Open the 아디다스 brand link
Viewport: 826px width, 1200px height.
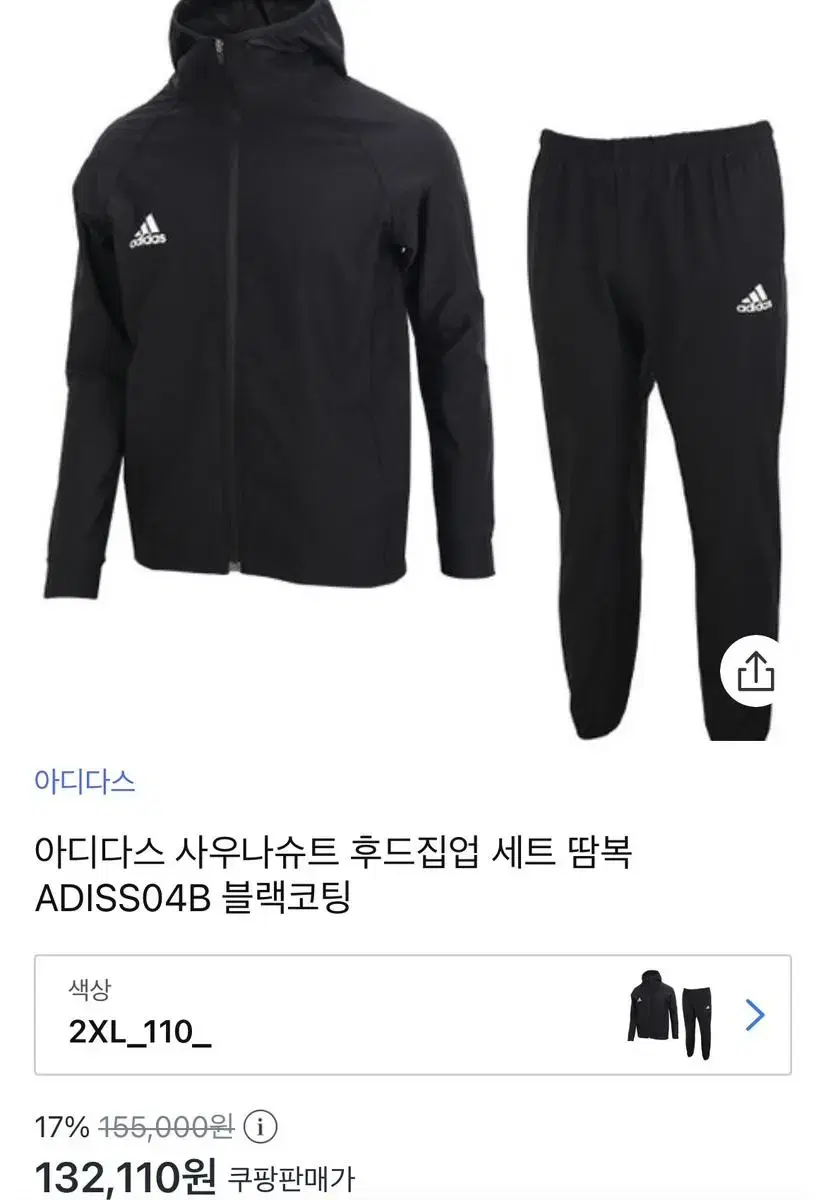(x=85, y=781)
